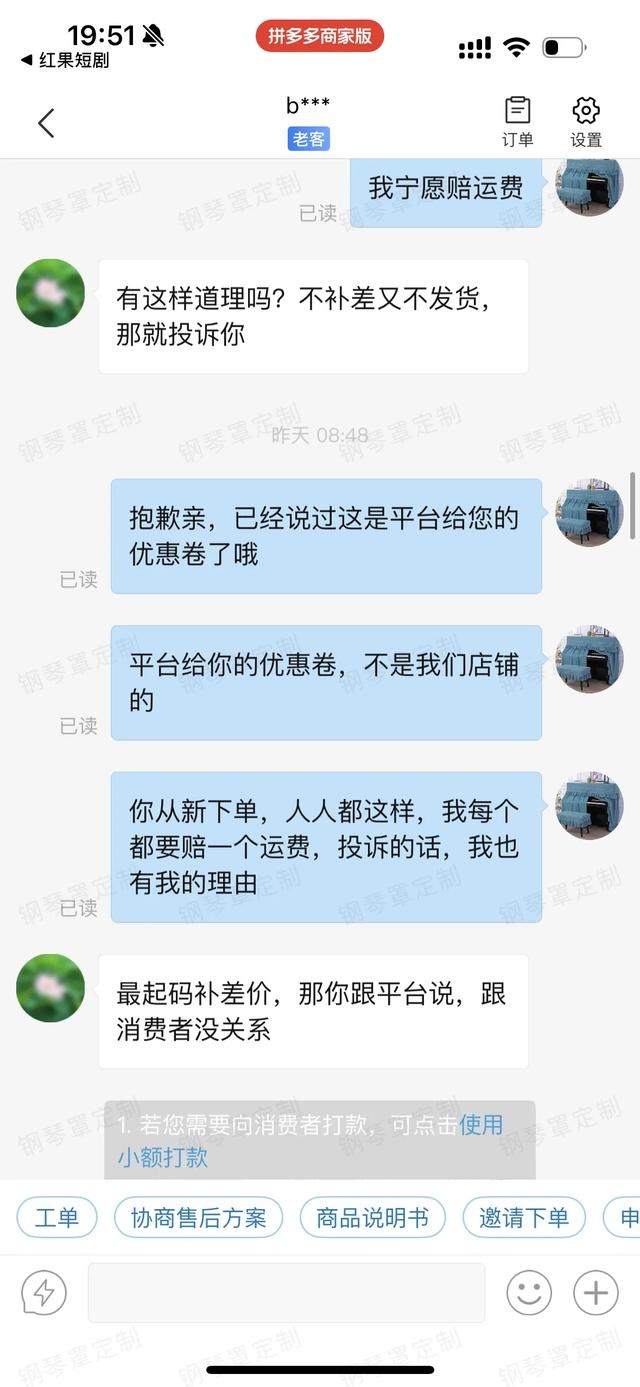
Task: Go back using the top-left arrow
Action: [x=46, y=123]
